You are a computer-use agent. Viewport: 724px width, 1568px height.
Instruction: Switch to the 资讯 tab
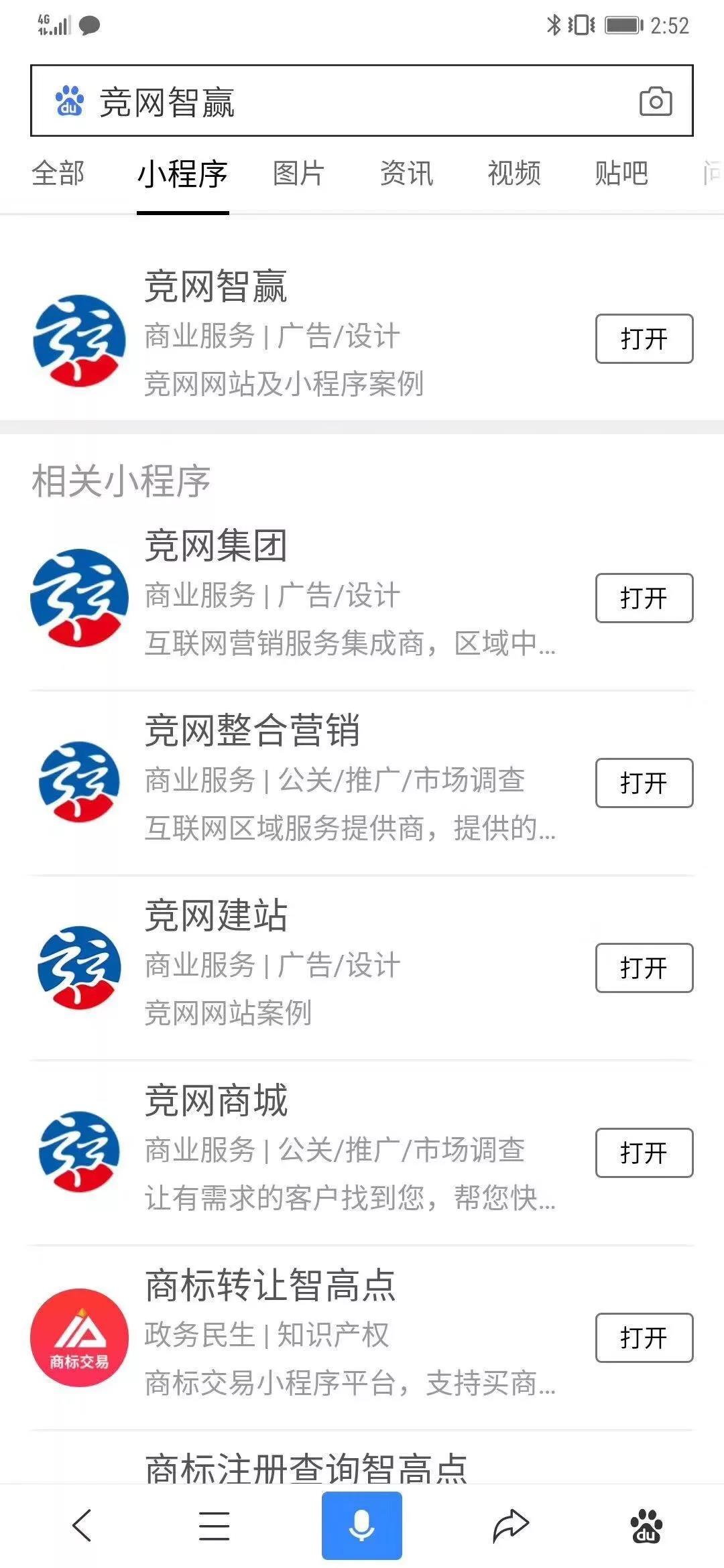(406, 174)
